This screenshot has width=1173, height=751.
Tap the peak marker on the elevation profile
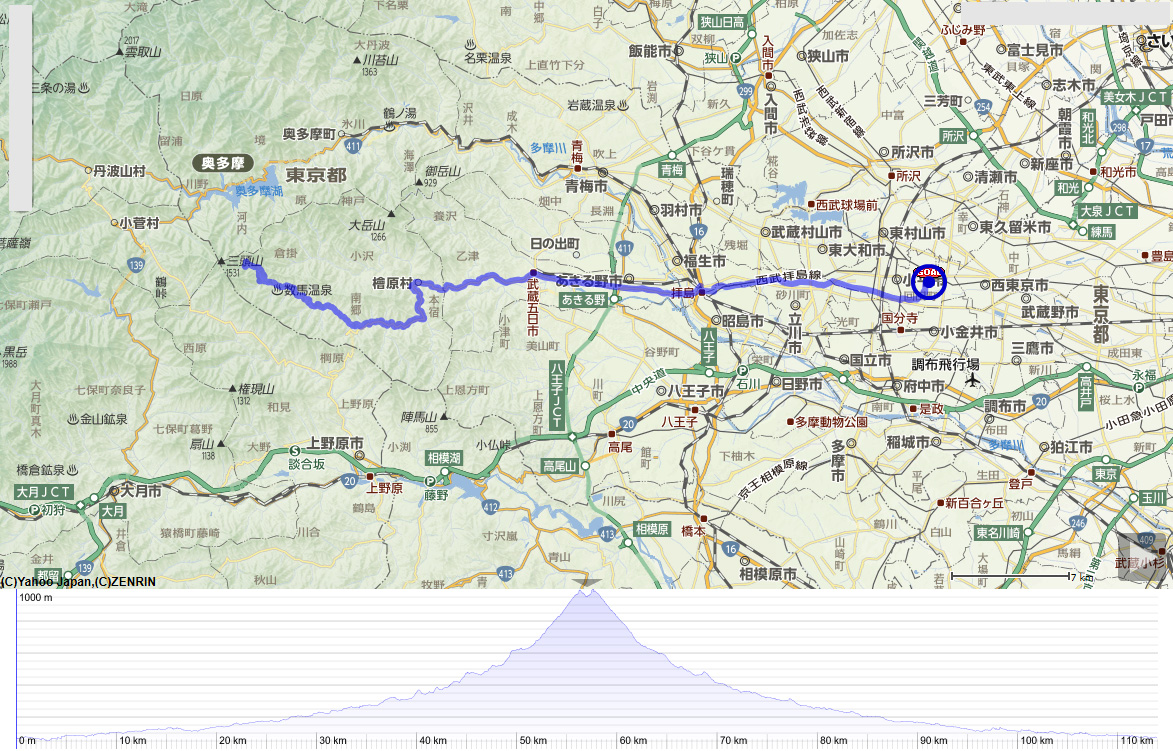[589, 584]
